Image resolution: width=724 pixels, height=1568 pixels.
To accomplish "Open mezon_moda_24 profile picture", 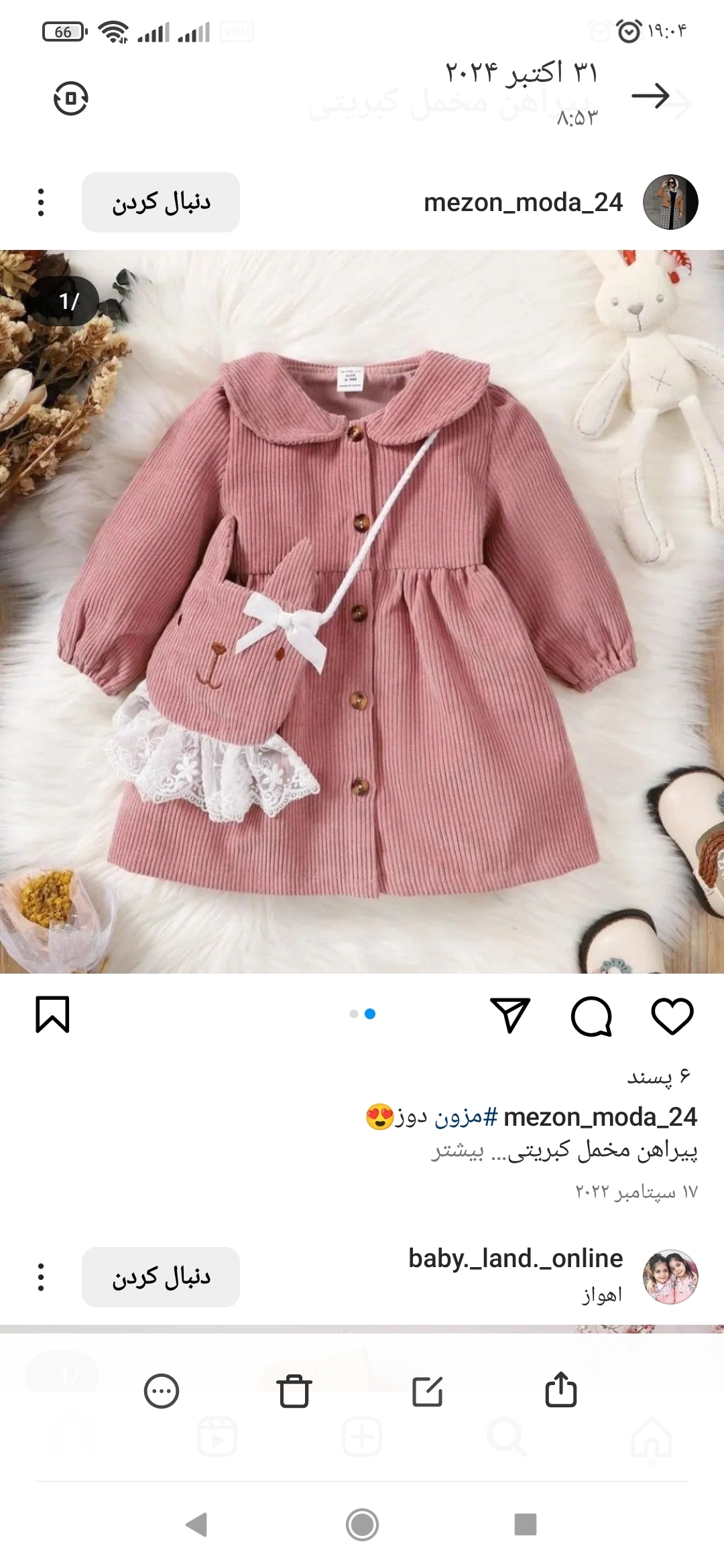I will 670,202.
